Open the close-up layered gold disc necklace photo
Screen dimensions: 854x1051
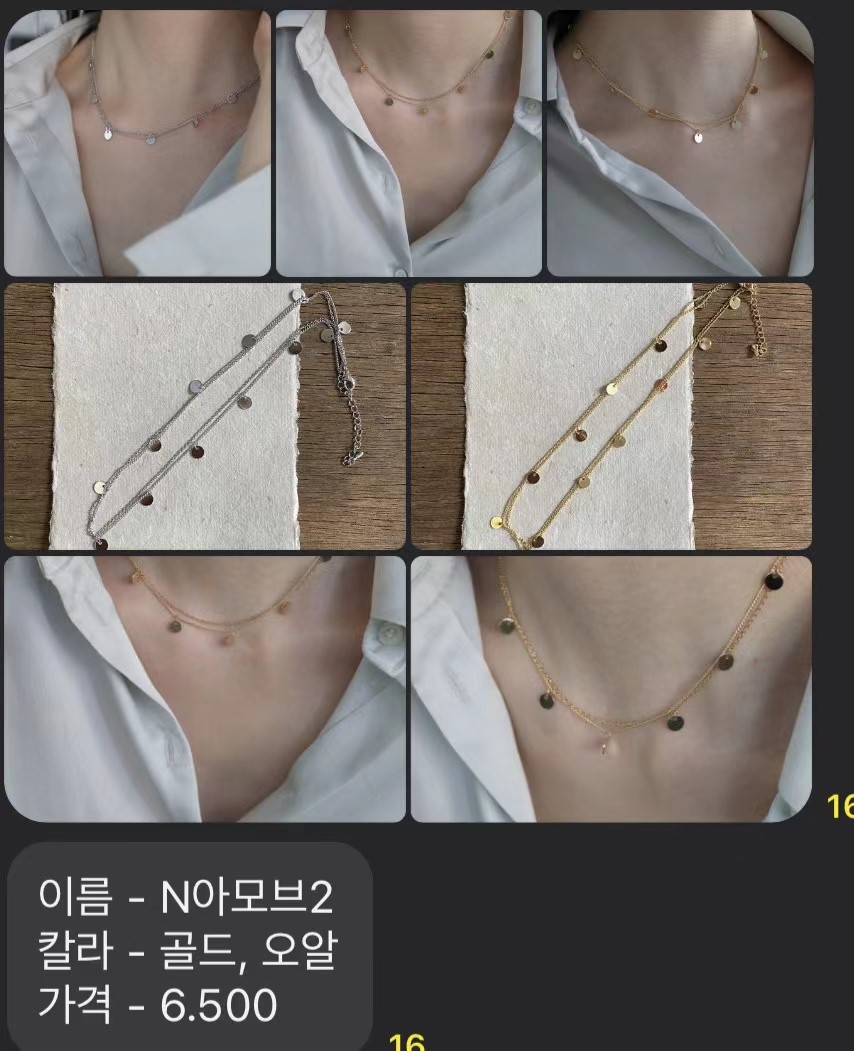(x=611, y=689)
